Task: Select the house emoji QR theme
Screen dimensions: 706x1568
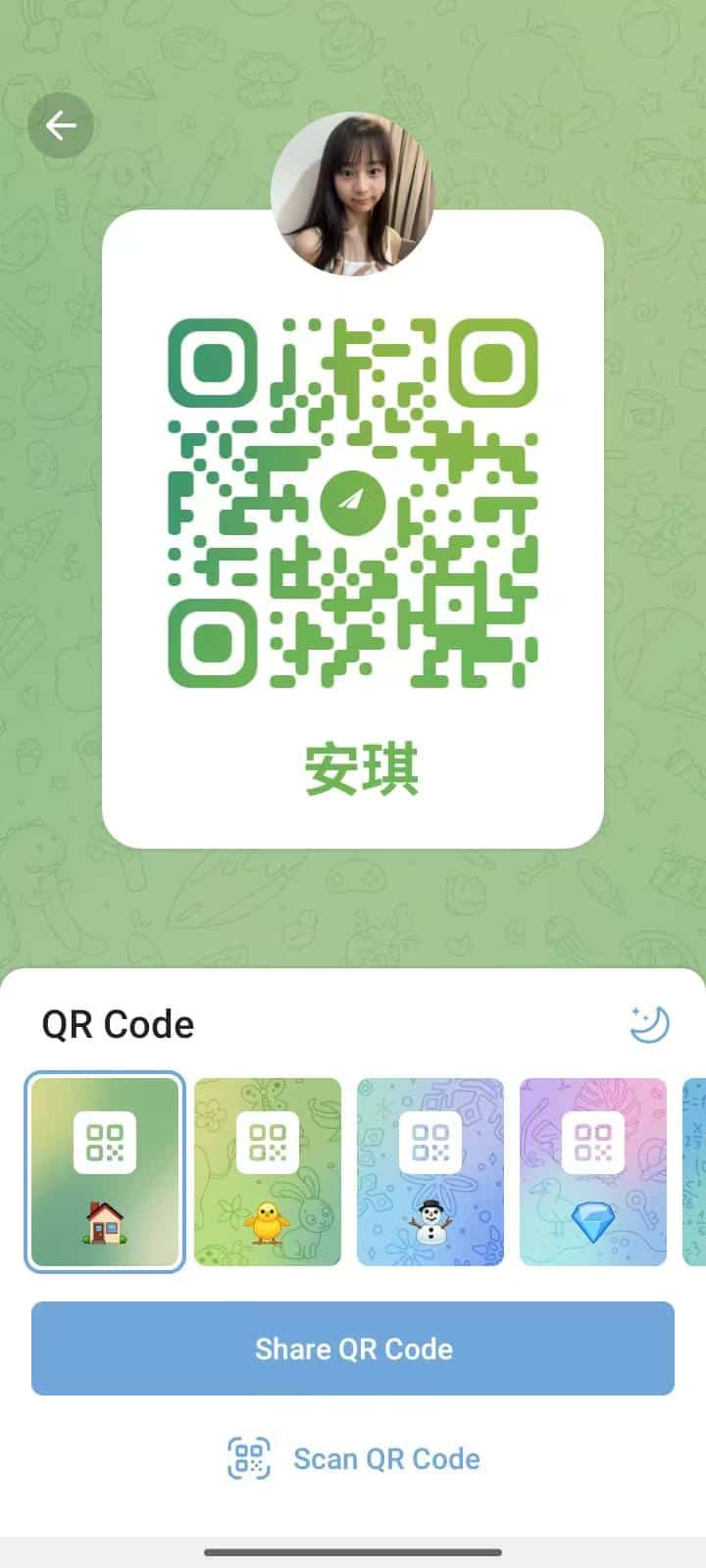Action: coord(105,1172)
